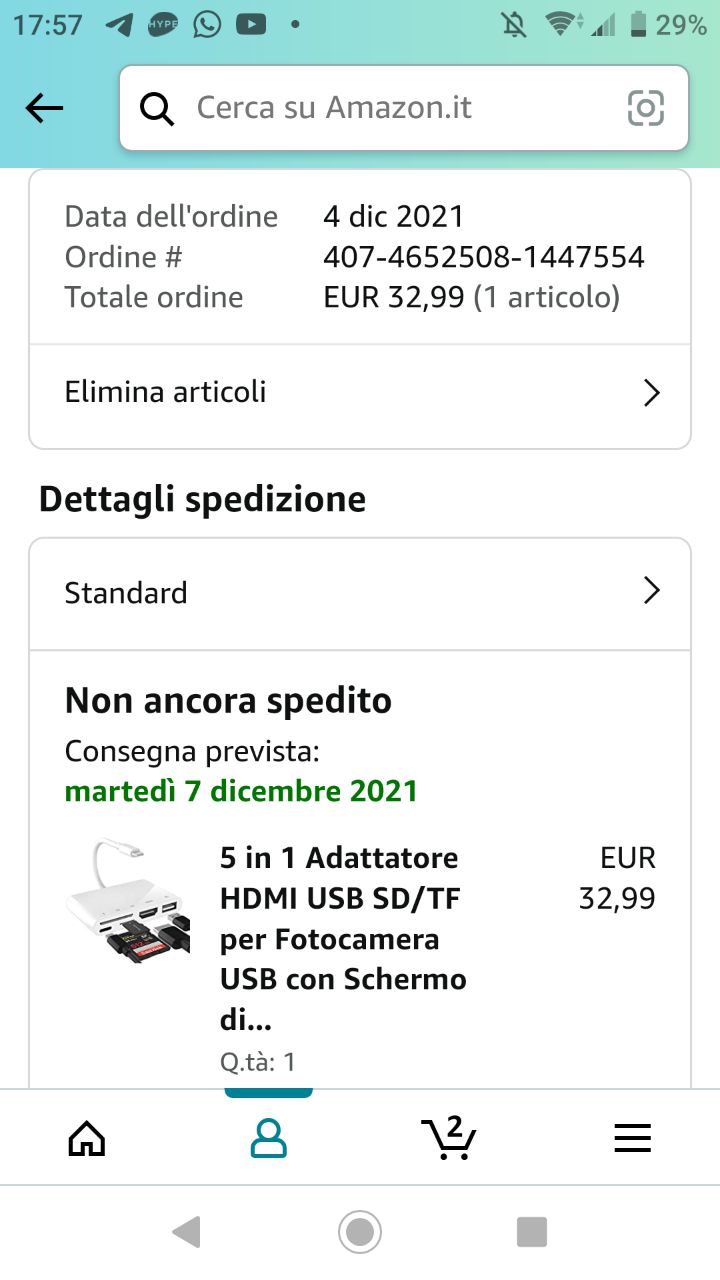The width and height of the screenshot is (720, 1280).
Task: Switch to the account profile tab
Action: (x=268, y=1138)
